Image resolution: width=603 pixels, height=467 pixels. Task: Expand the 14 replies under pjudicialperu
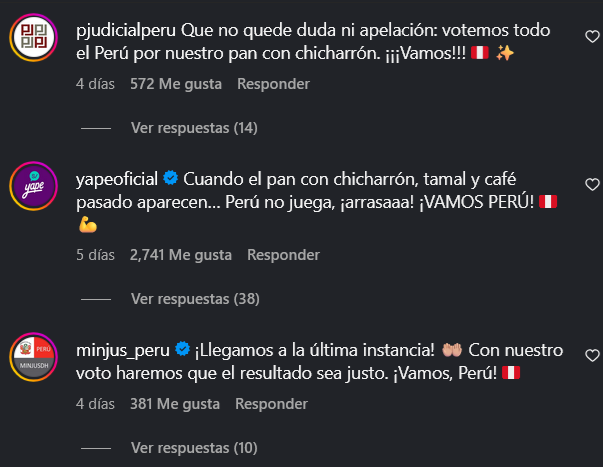pos(194,128)
